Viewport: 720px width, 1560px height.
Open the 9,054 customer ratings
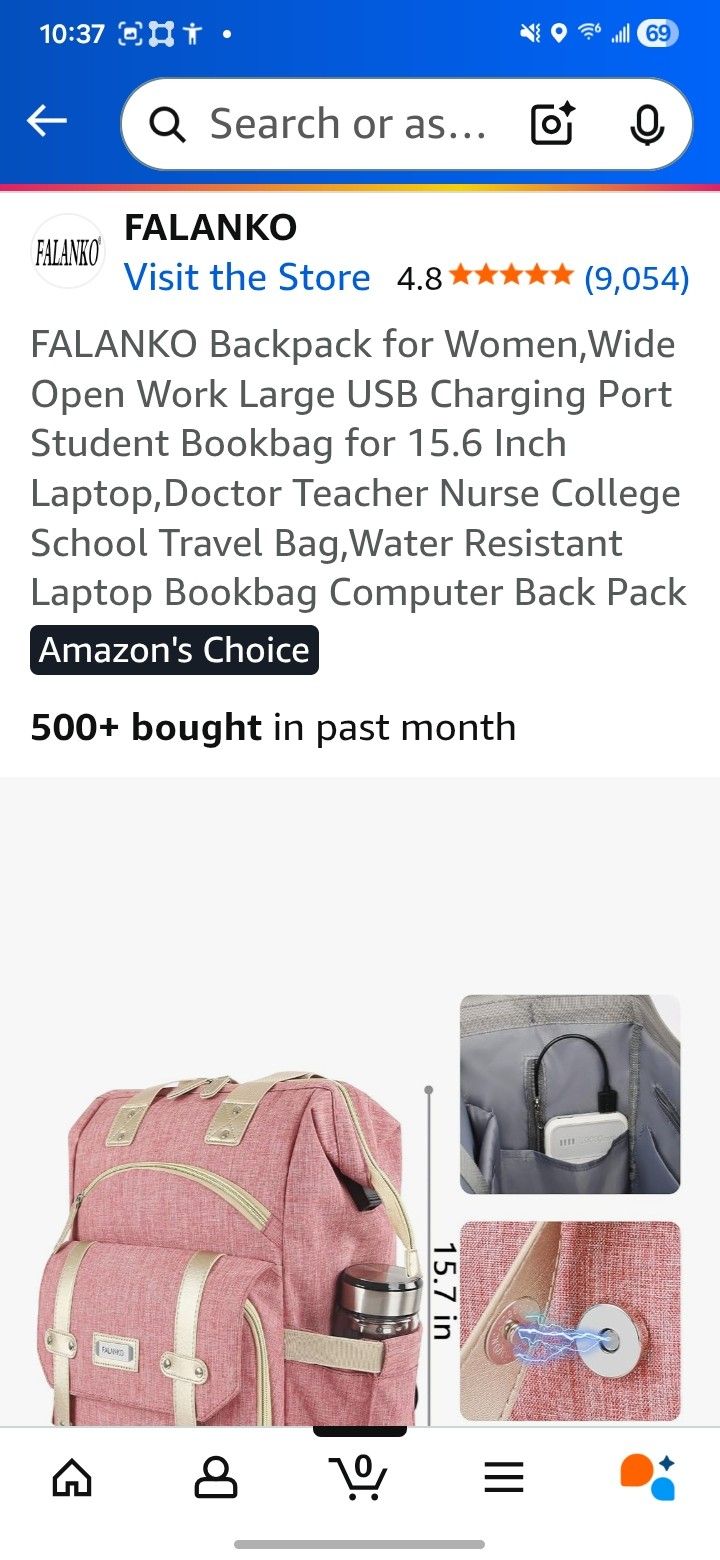636,278
